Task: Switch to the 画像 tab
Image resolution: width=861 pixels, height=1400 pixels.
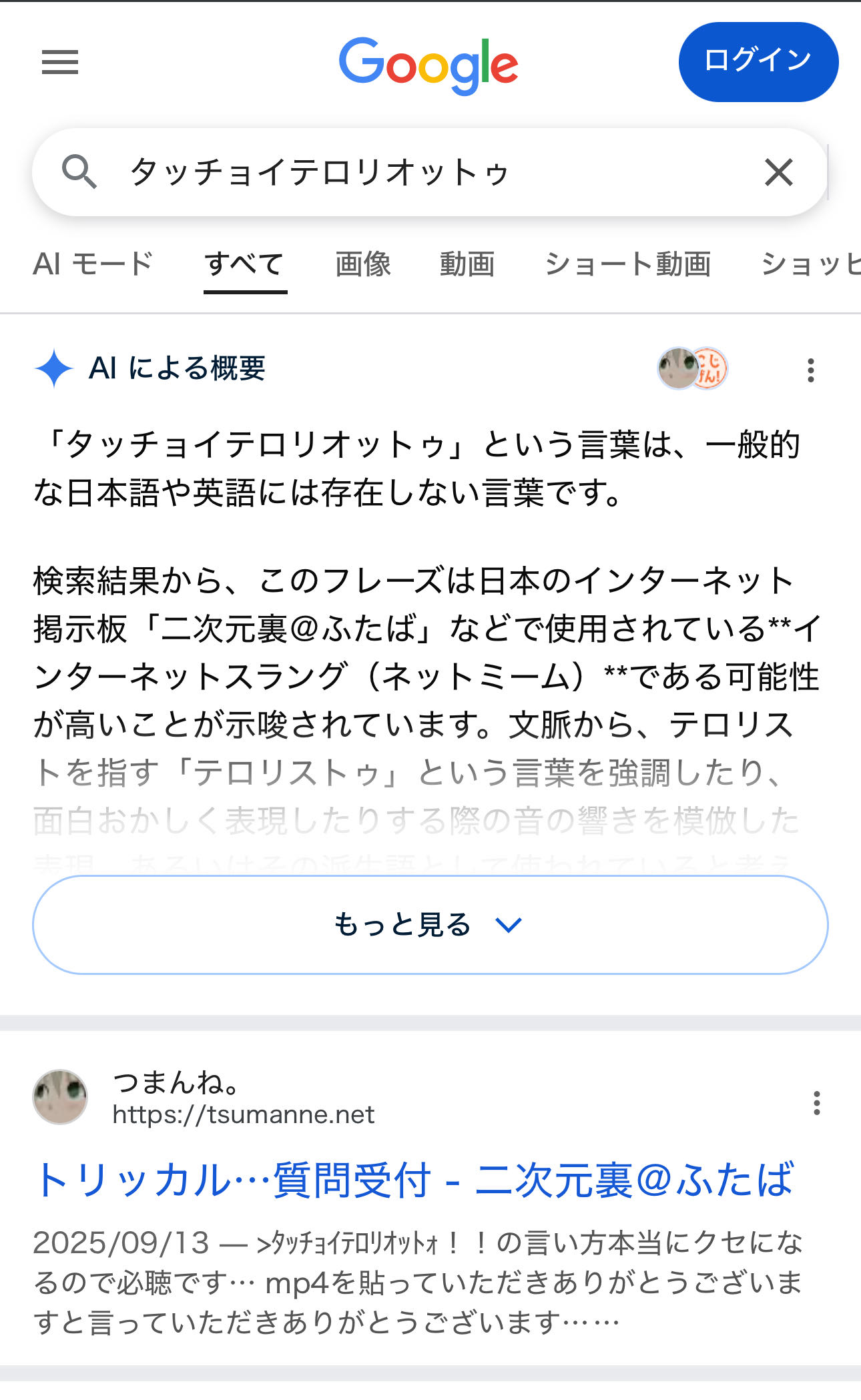Action: point(363,264)
